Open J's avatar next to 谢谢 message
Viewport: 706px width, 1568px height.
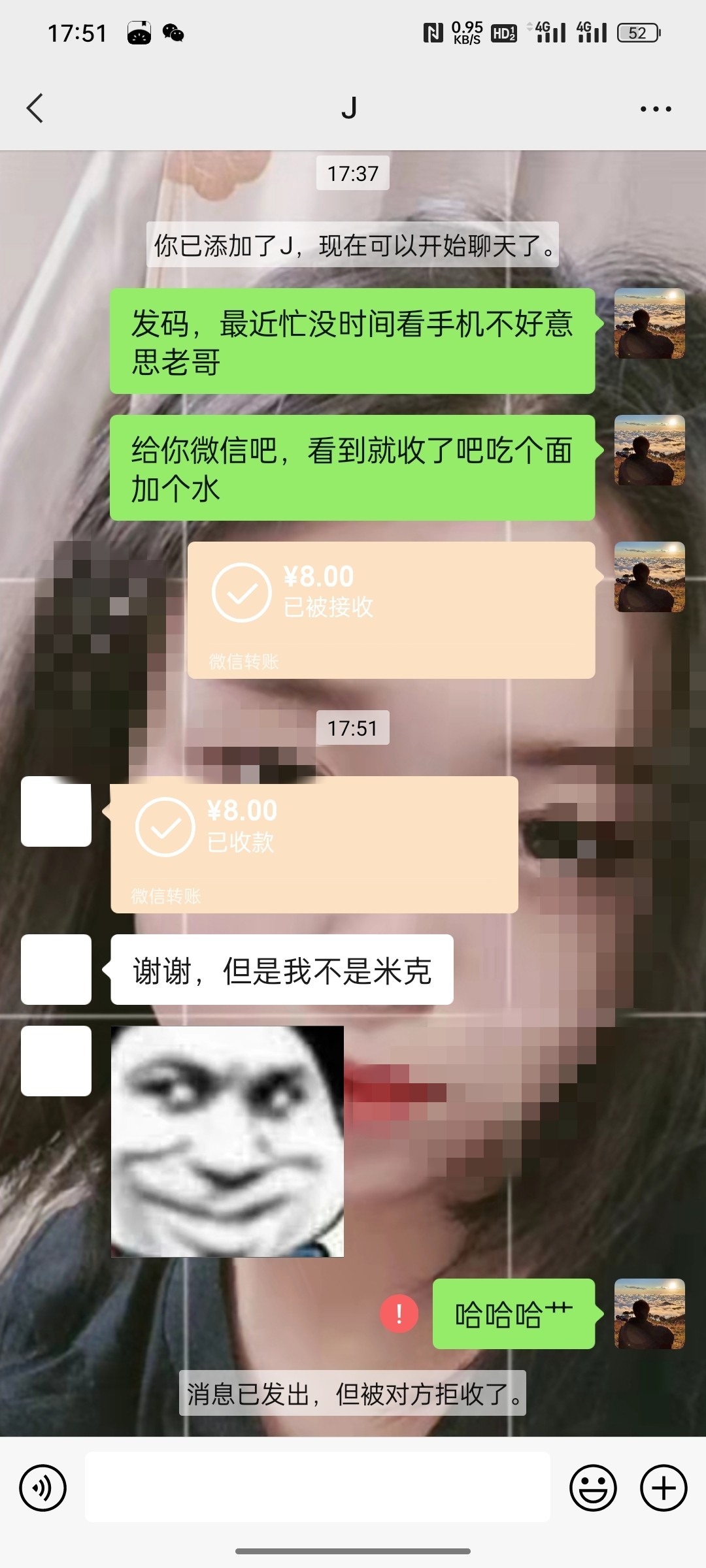coord(56,969)
